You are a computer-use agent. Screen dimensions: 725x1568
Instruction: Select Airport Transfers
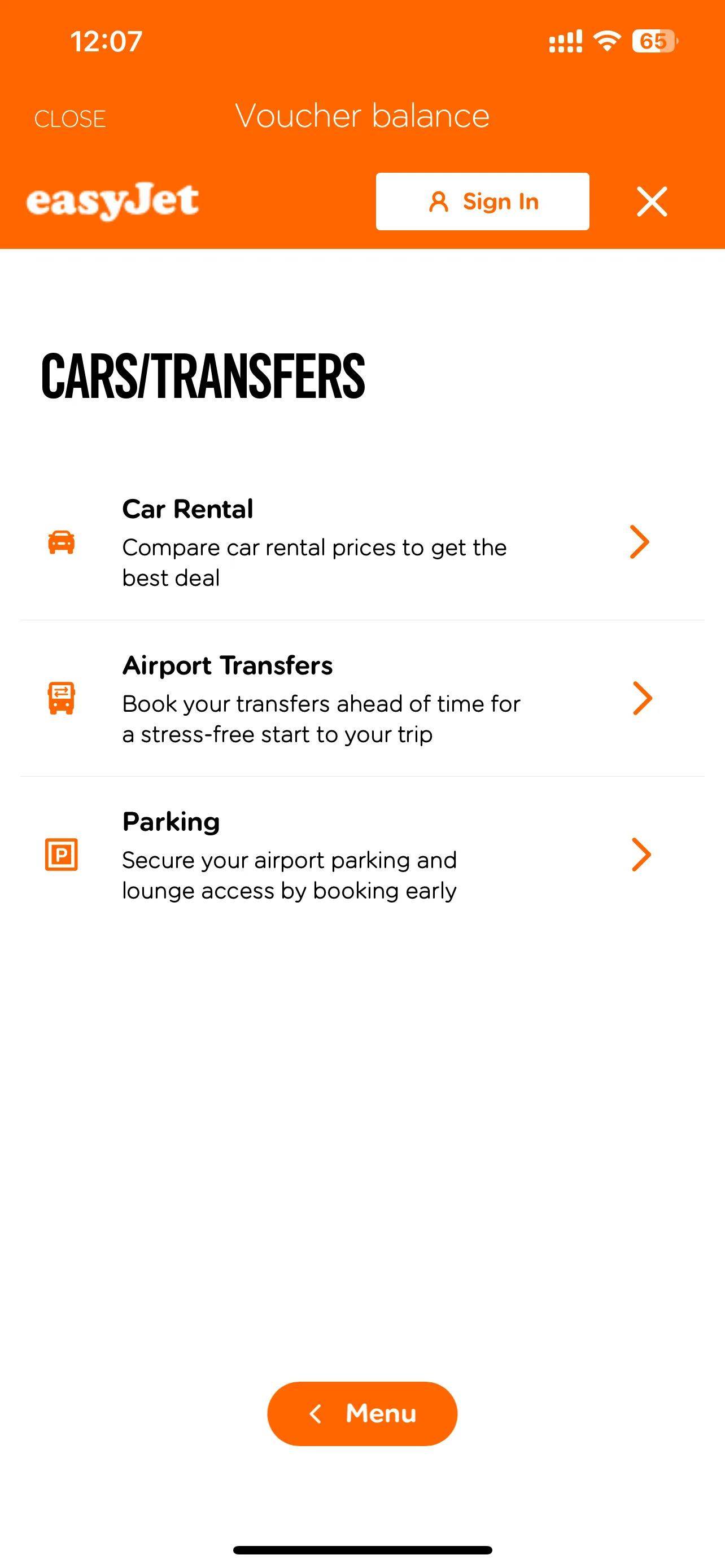click(x=361, y=699)
